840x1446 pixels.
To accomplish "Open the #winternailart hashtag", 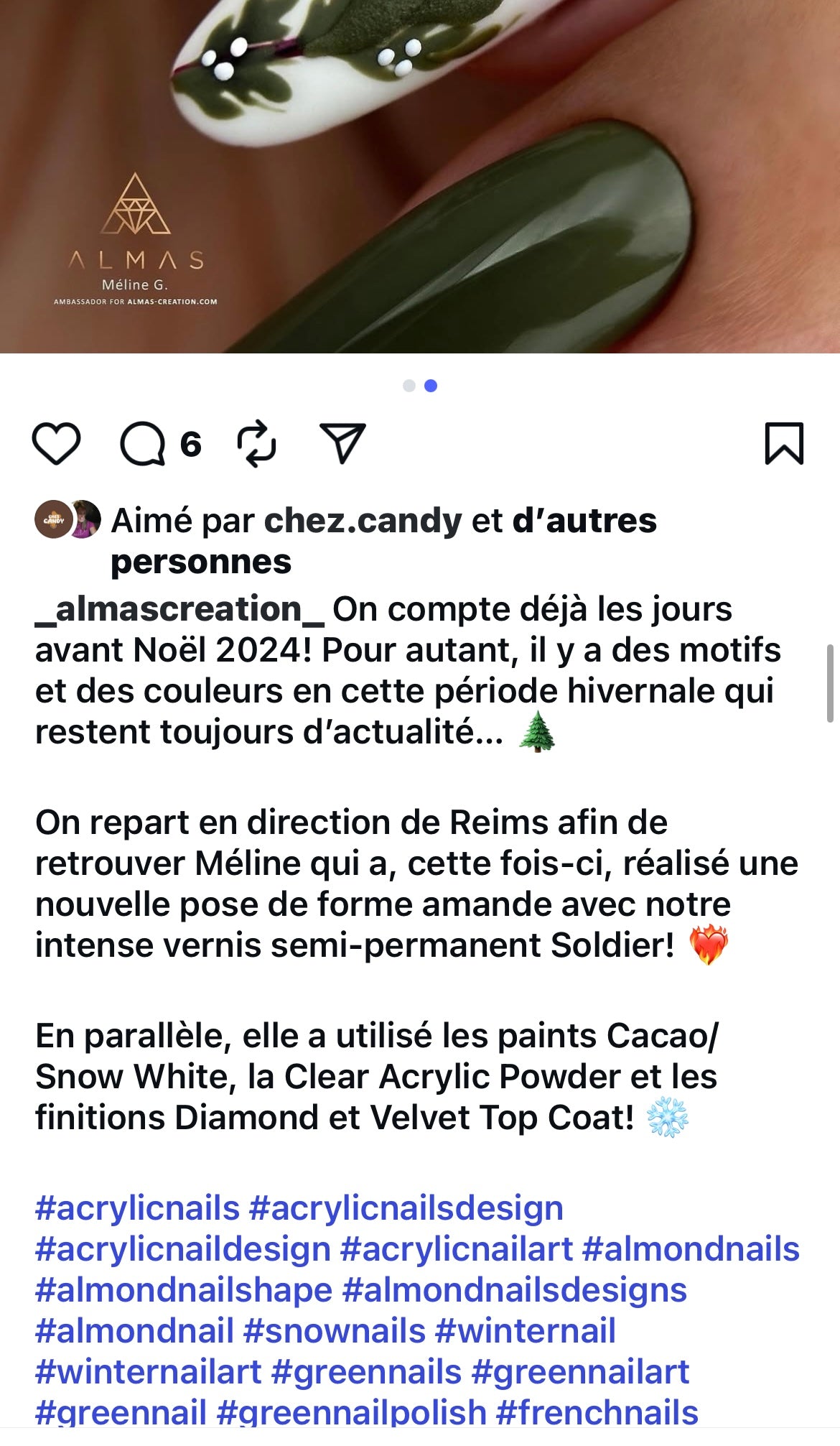I will coord(148,1372).
